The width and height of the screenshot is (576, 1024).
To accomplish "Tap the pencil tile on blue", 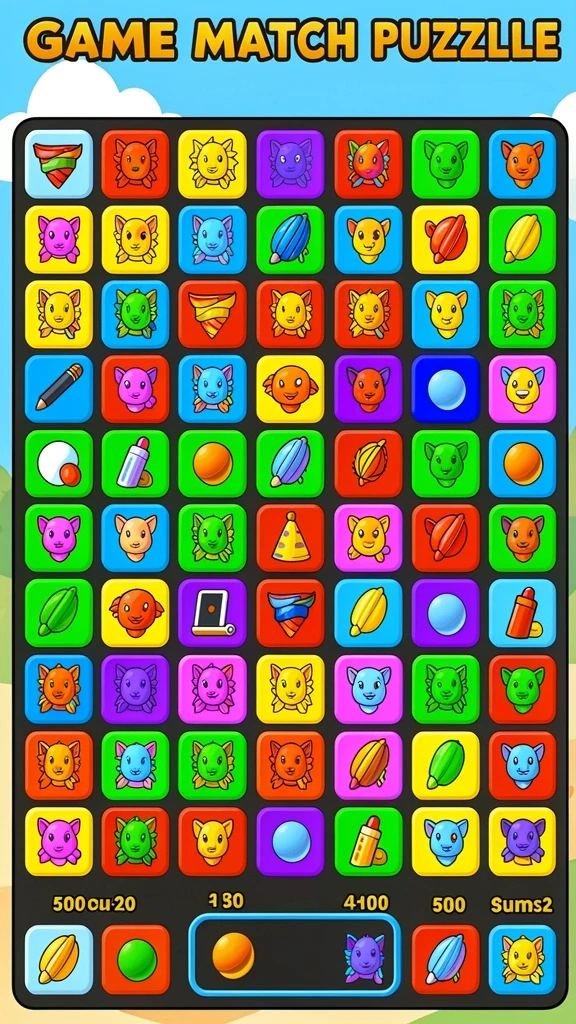I will (x=59, y=389).
